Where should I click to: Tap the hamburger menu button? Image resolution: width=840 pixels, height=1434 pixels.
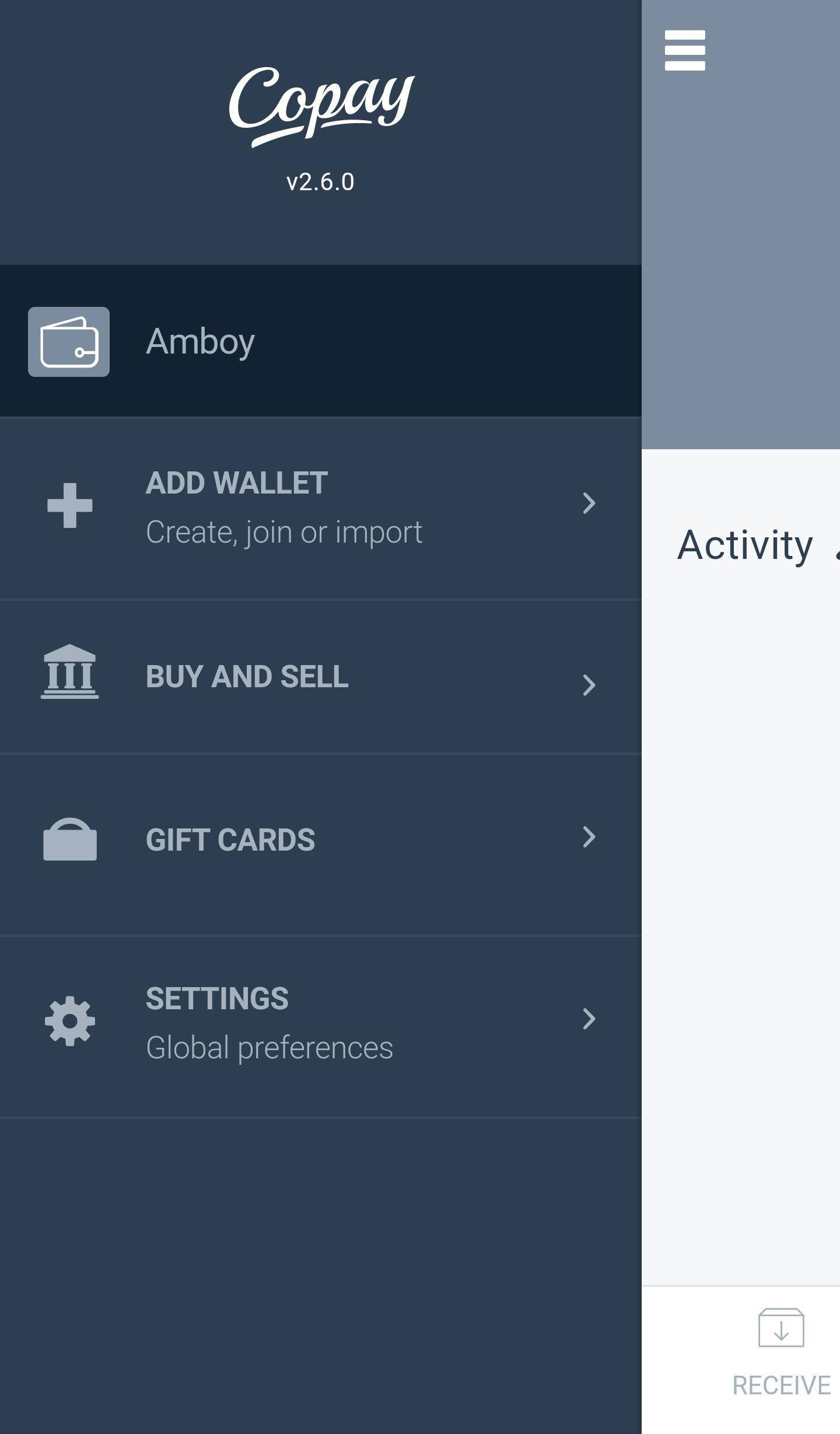click(x=685, y=50)
